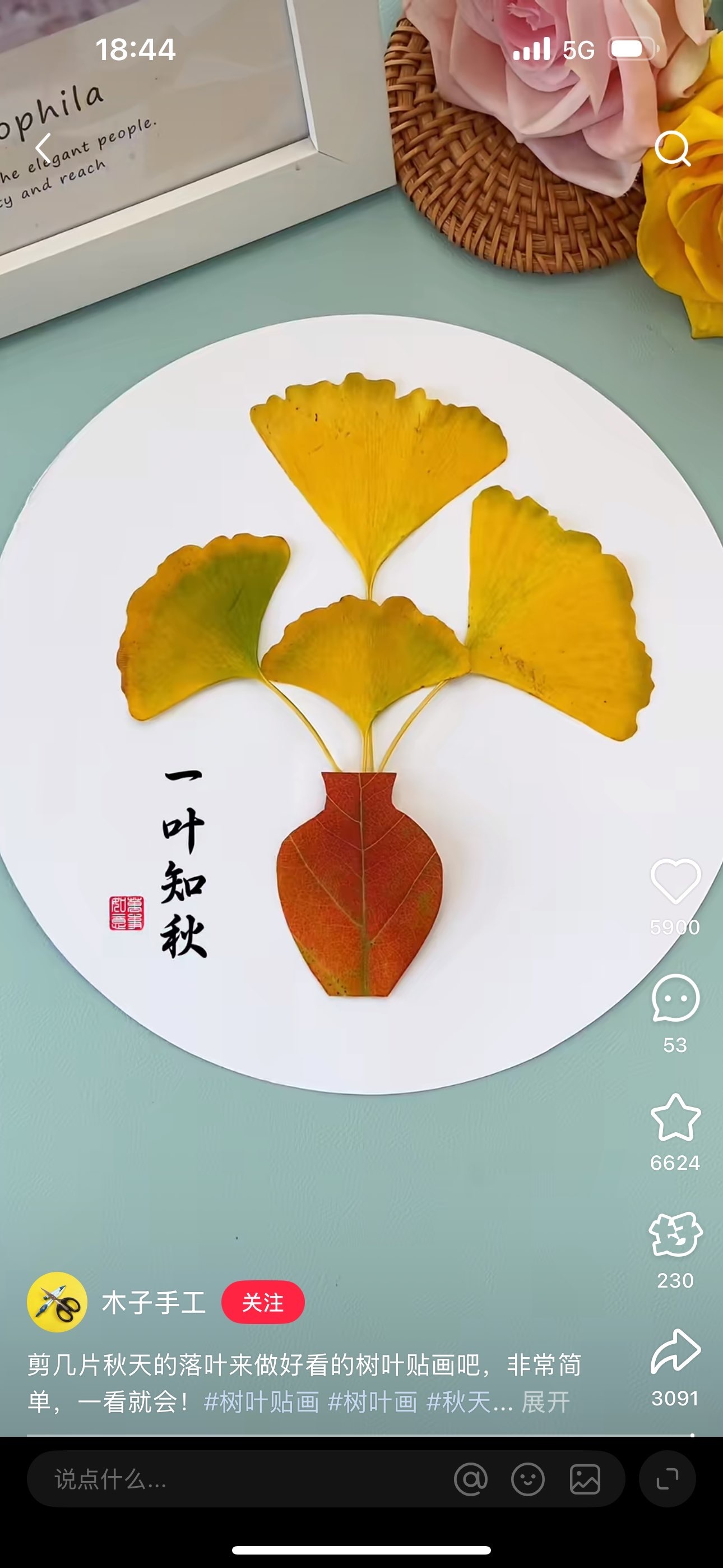Expand the caption with 展开
Screen dimensions: 723x1568
(x=546, y=1403)
